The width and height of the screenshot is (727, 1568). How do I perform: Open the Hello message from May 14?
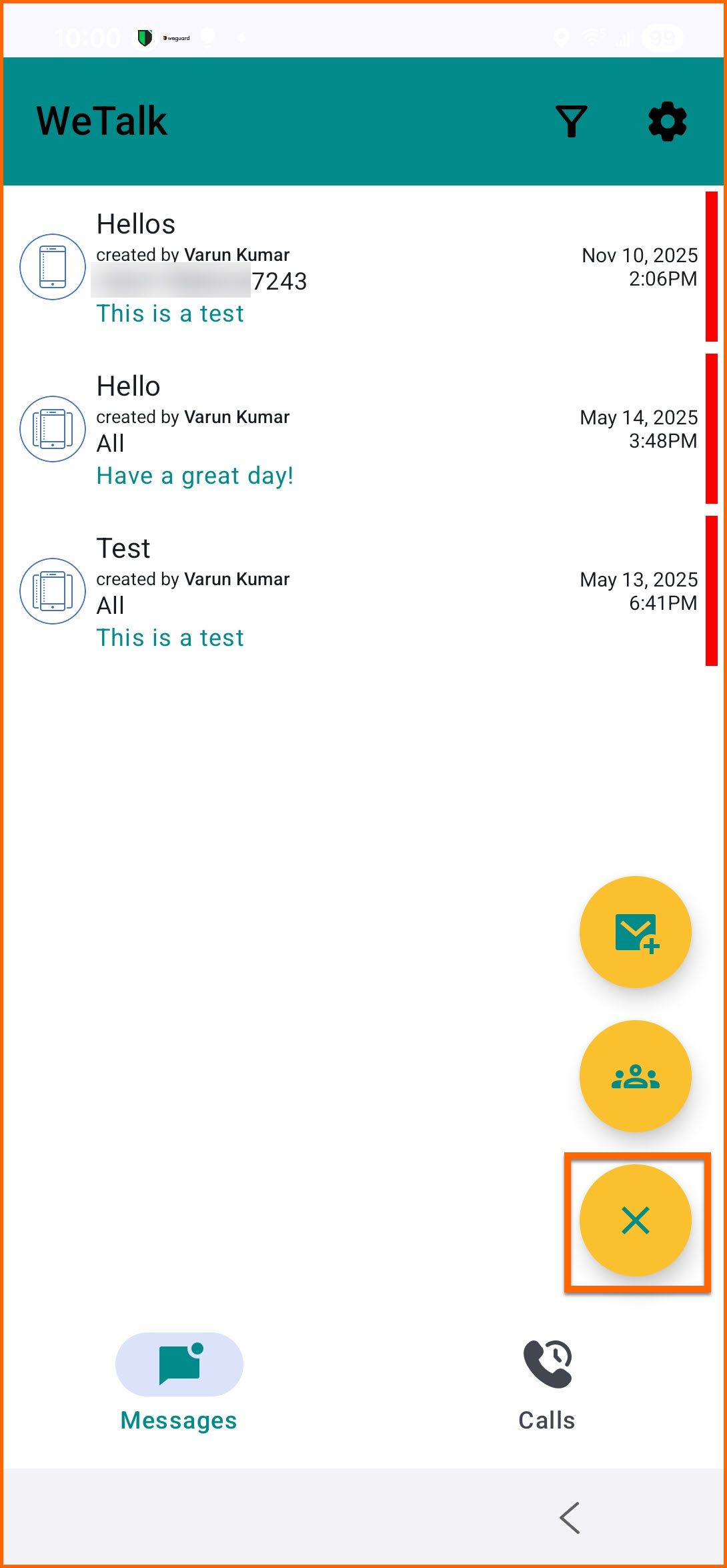click(x=333, y=429)
